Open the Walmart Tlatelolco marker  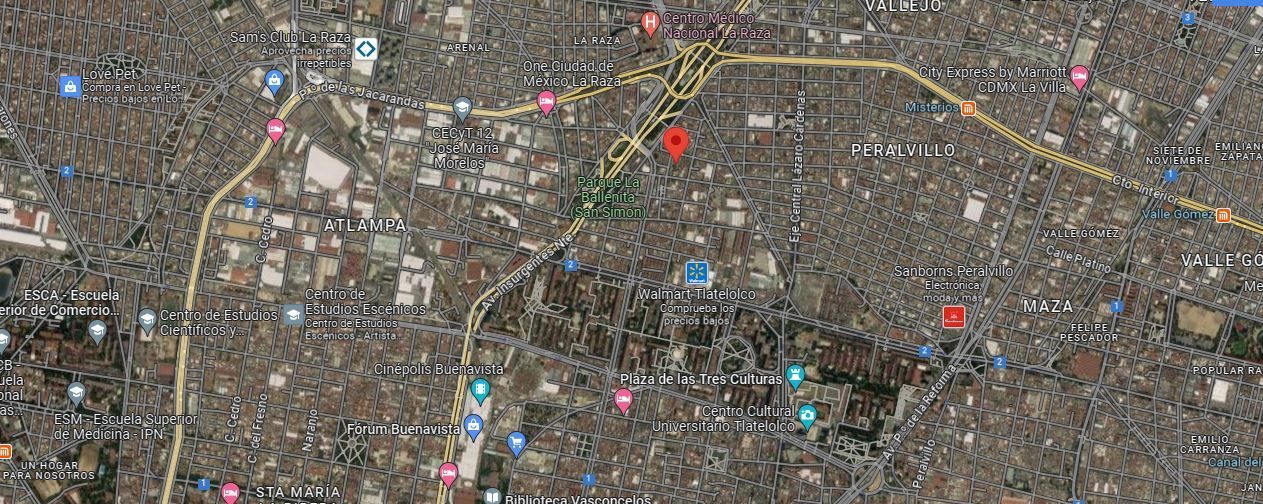pyautogui.click(x=697, y=272)
